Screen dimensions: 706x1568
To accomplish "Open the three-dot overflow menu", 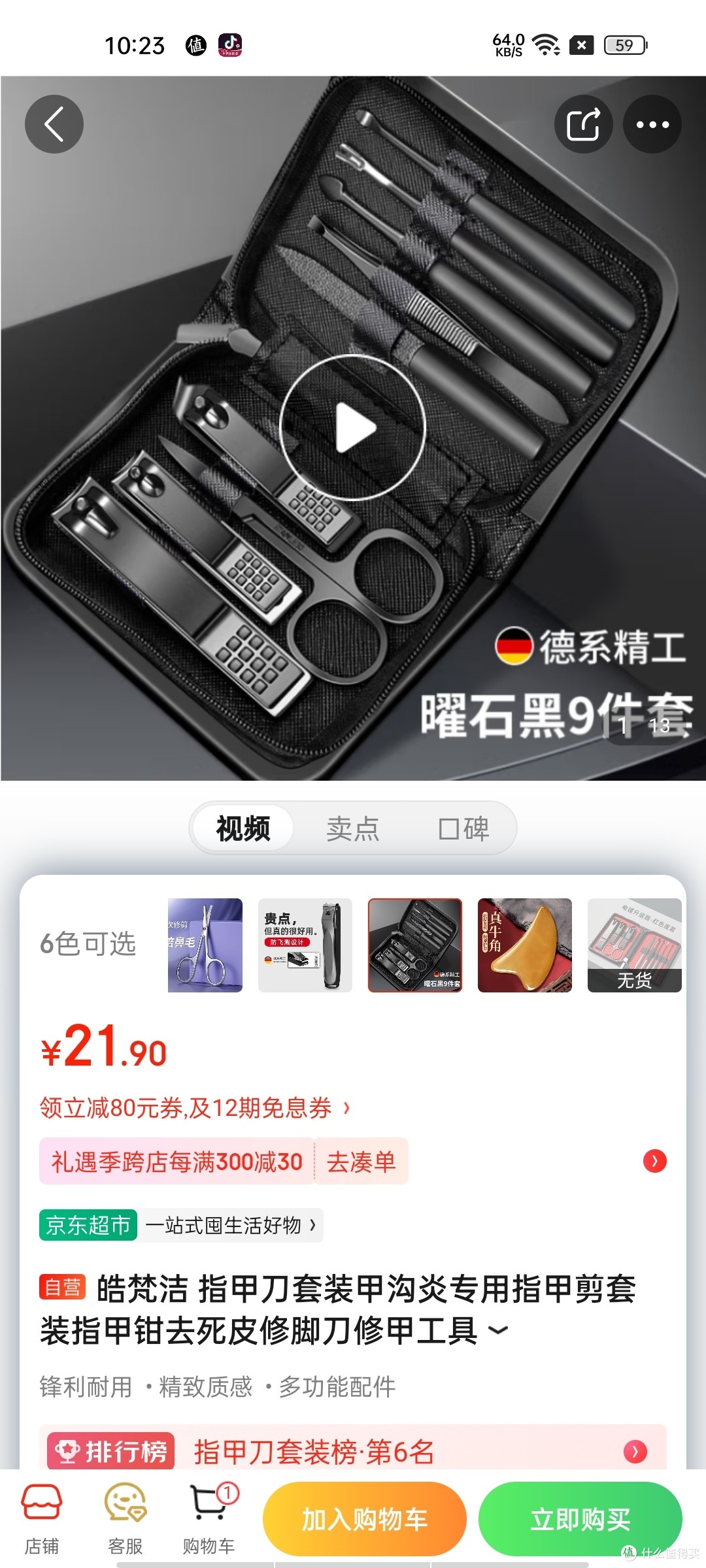I will [652, 124].
